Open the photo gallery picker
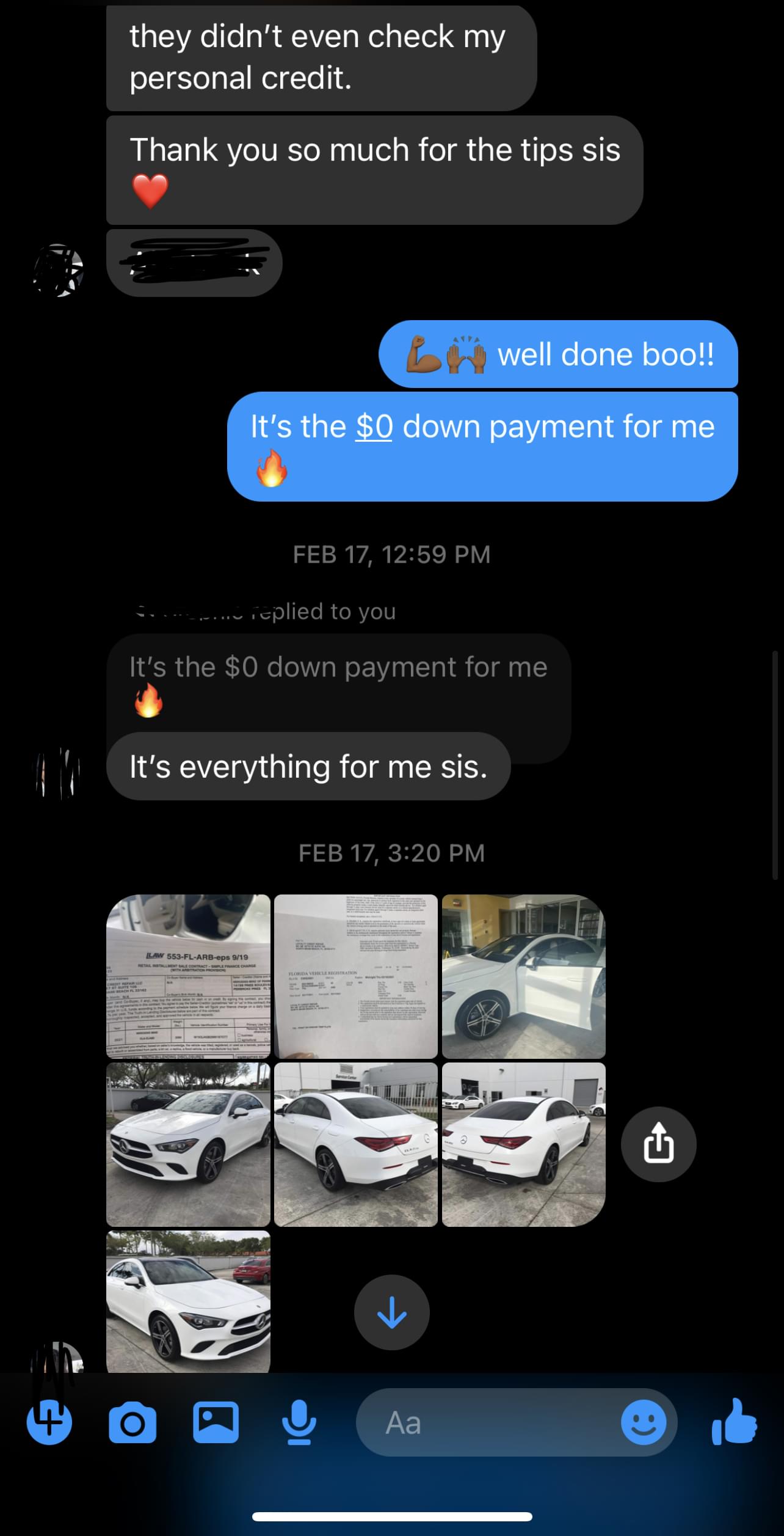 coord(216,1423)
